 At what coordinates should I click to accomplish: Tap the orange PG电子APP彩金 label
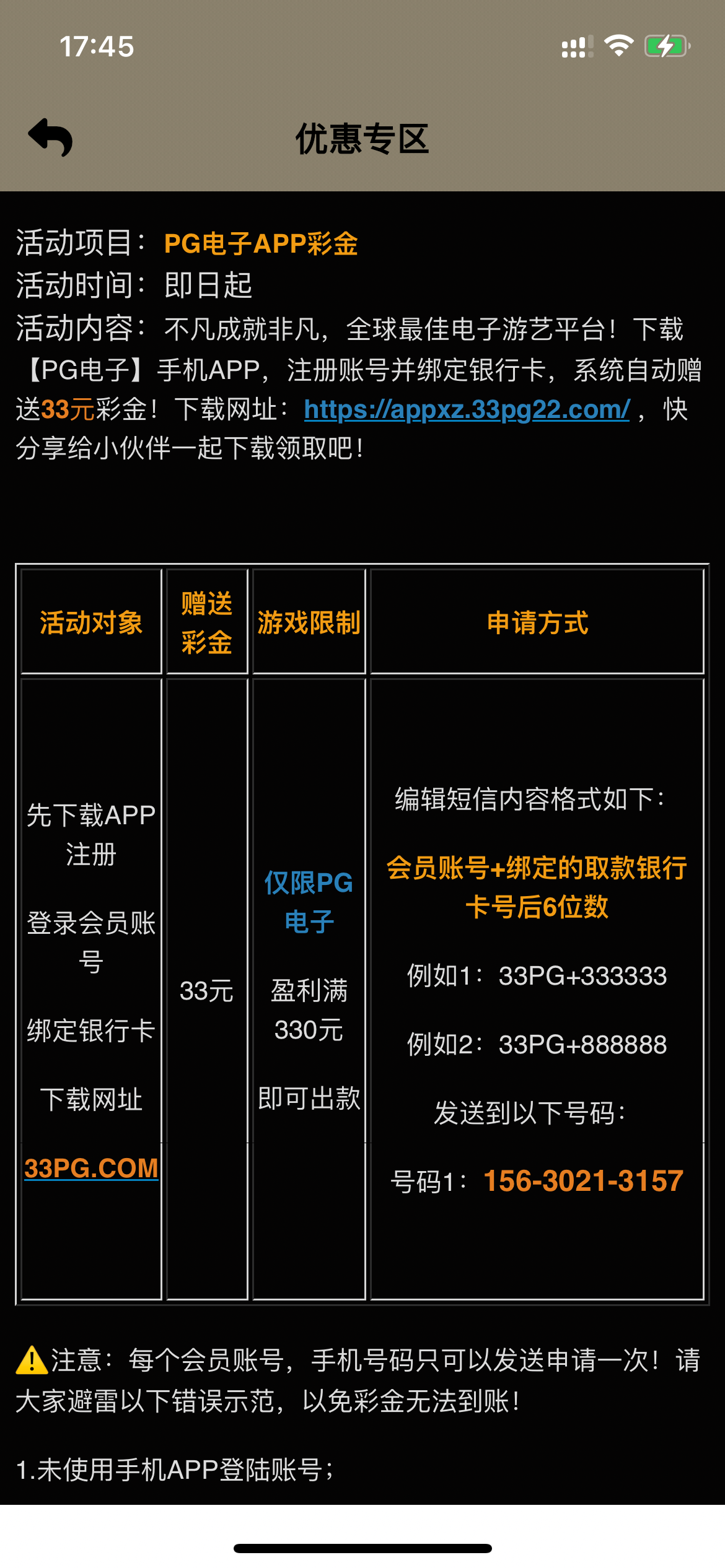[x=261, y=244]
